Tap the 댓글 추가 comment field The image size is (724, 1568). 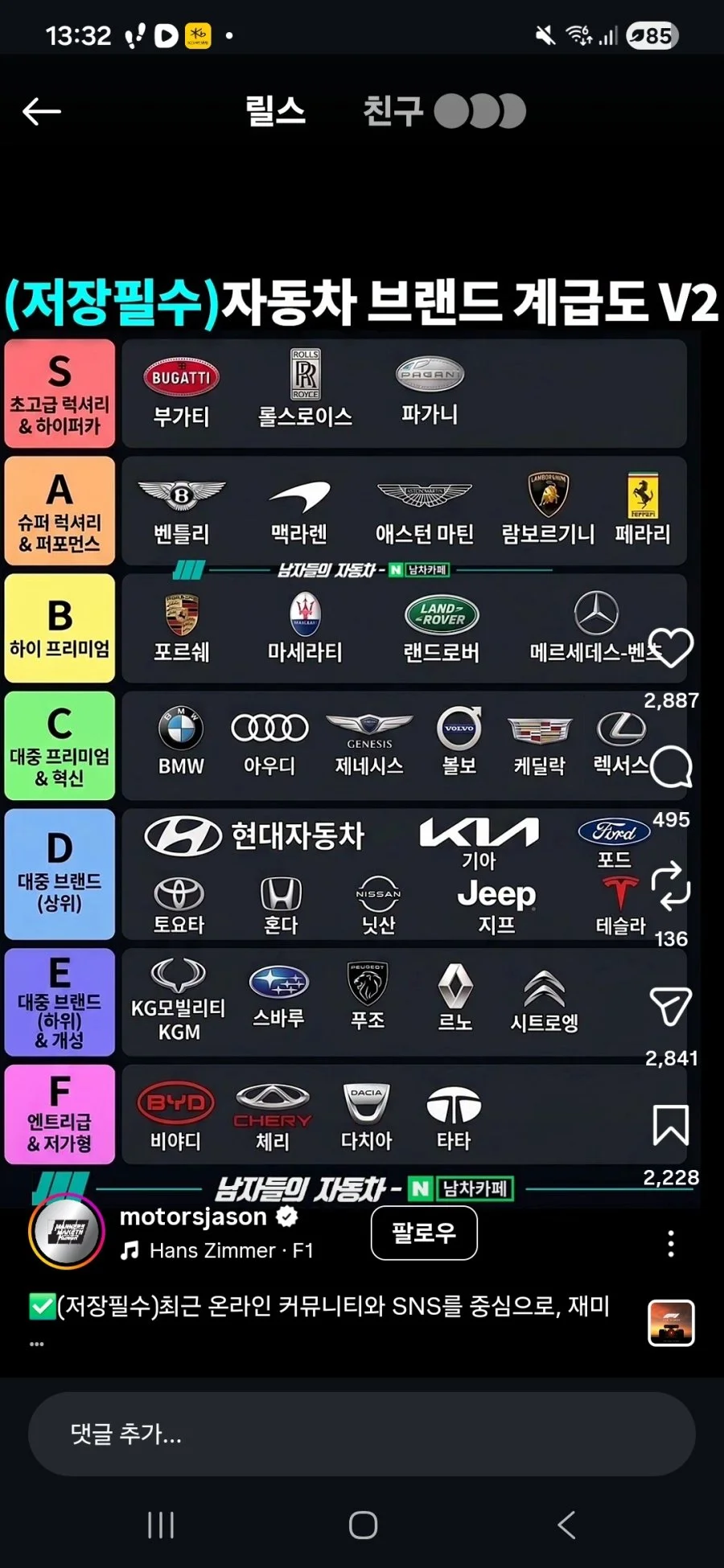362,1434
